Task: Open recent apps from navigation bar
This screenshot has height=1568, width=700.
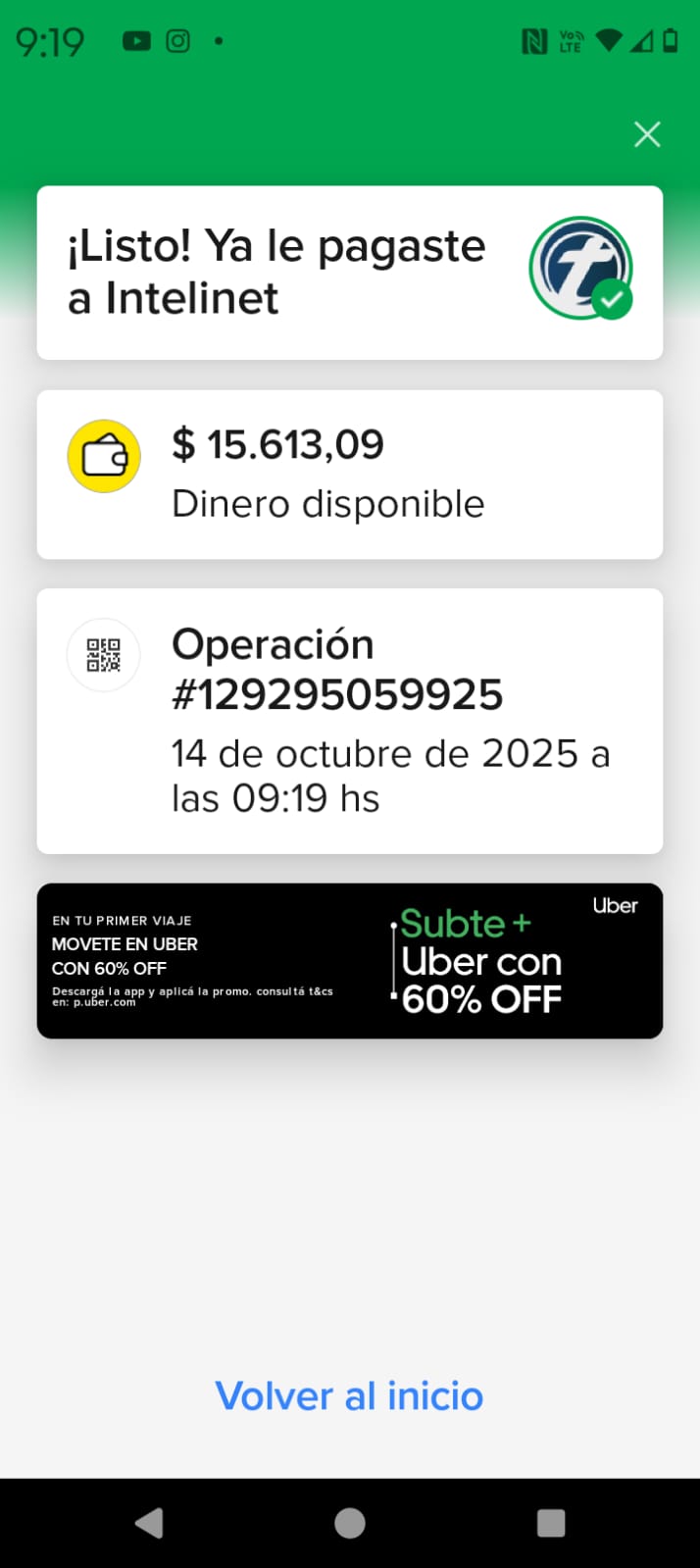Action: click(551, 1523)
